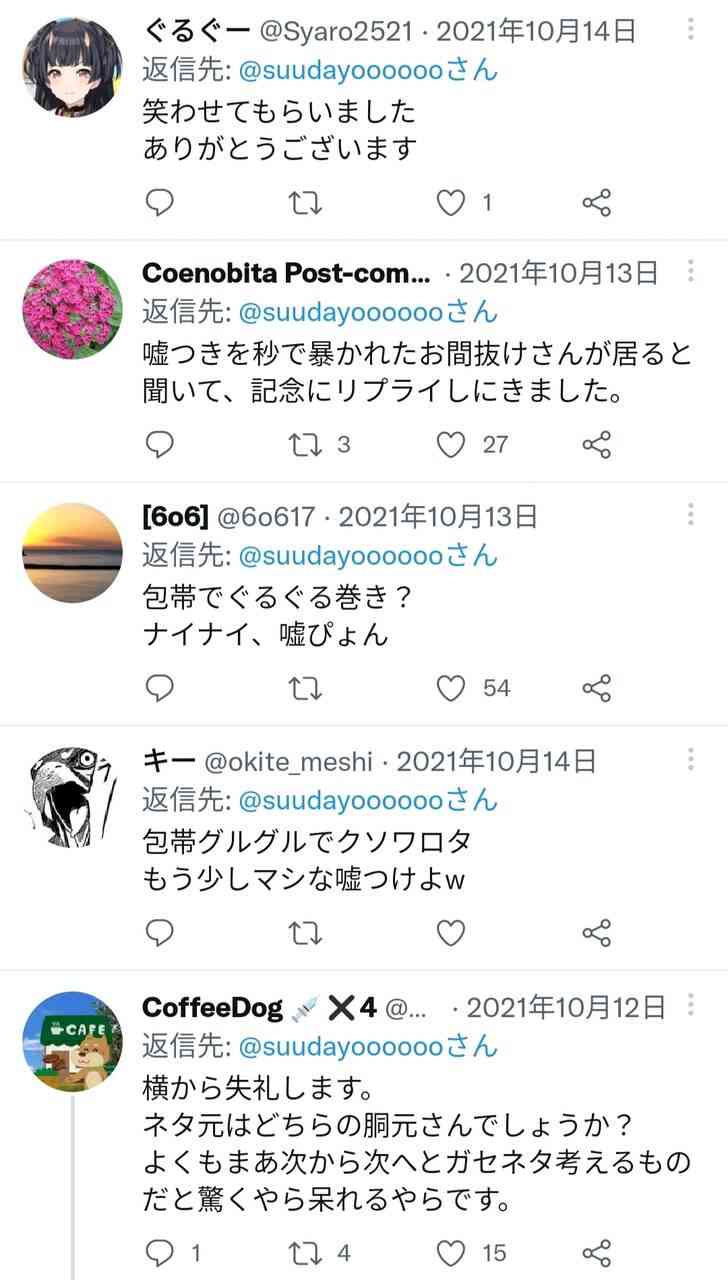Open Coenobita Post-com's flower avatar profile
Viewport: 728px width, 1280px height.
coord(72,310)
